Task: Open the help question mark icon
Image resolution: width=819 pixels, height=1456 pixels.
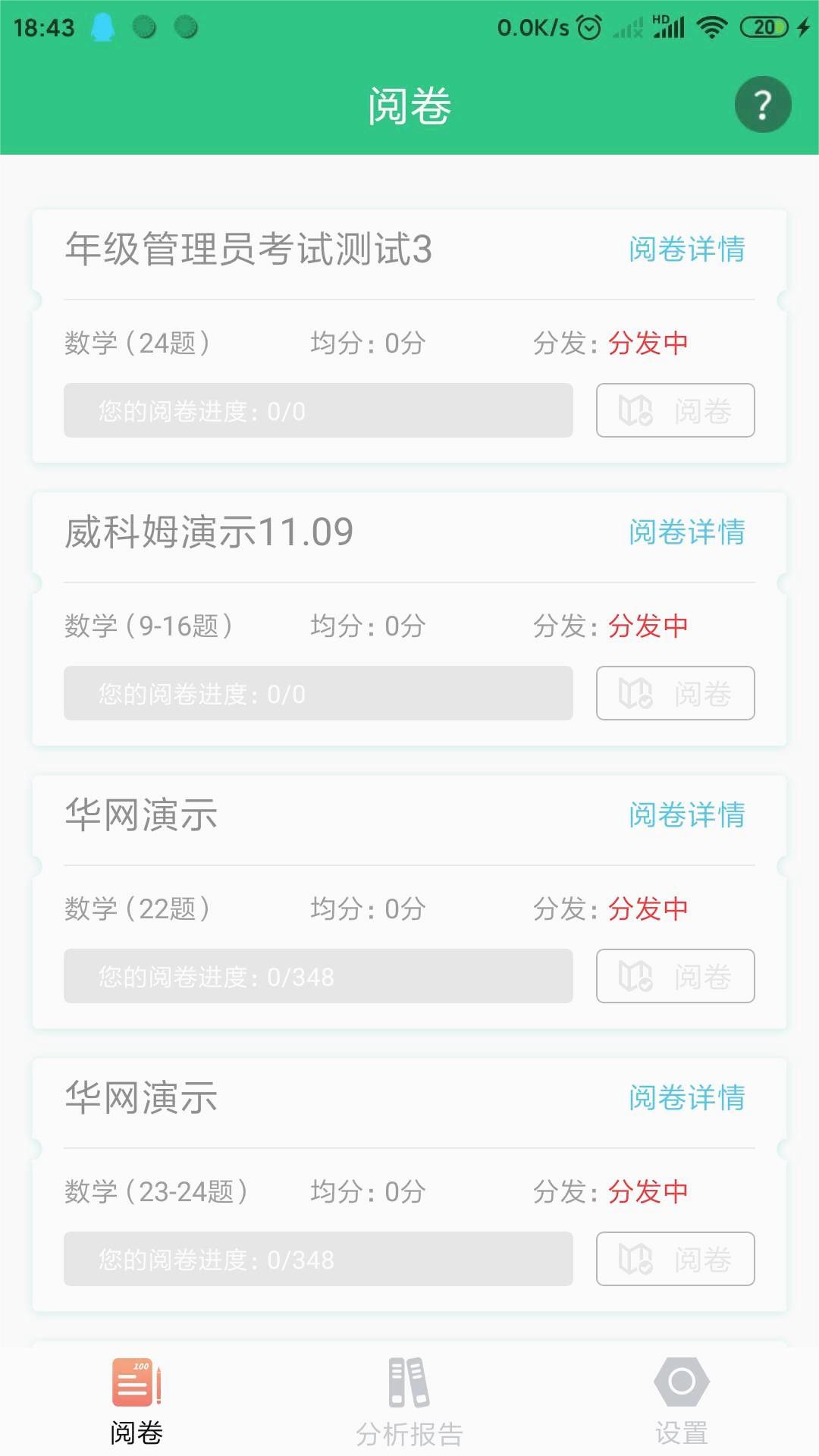Action: point(762,104)
